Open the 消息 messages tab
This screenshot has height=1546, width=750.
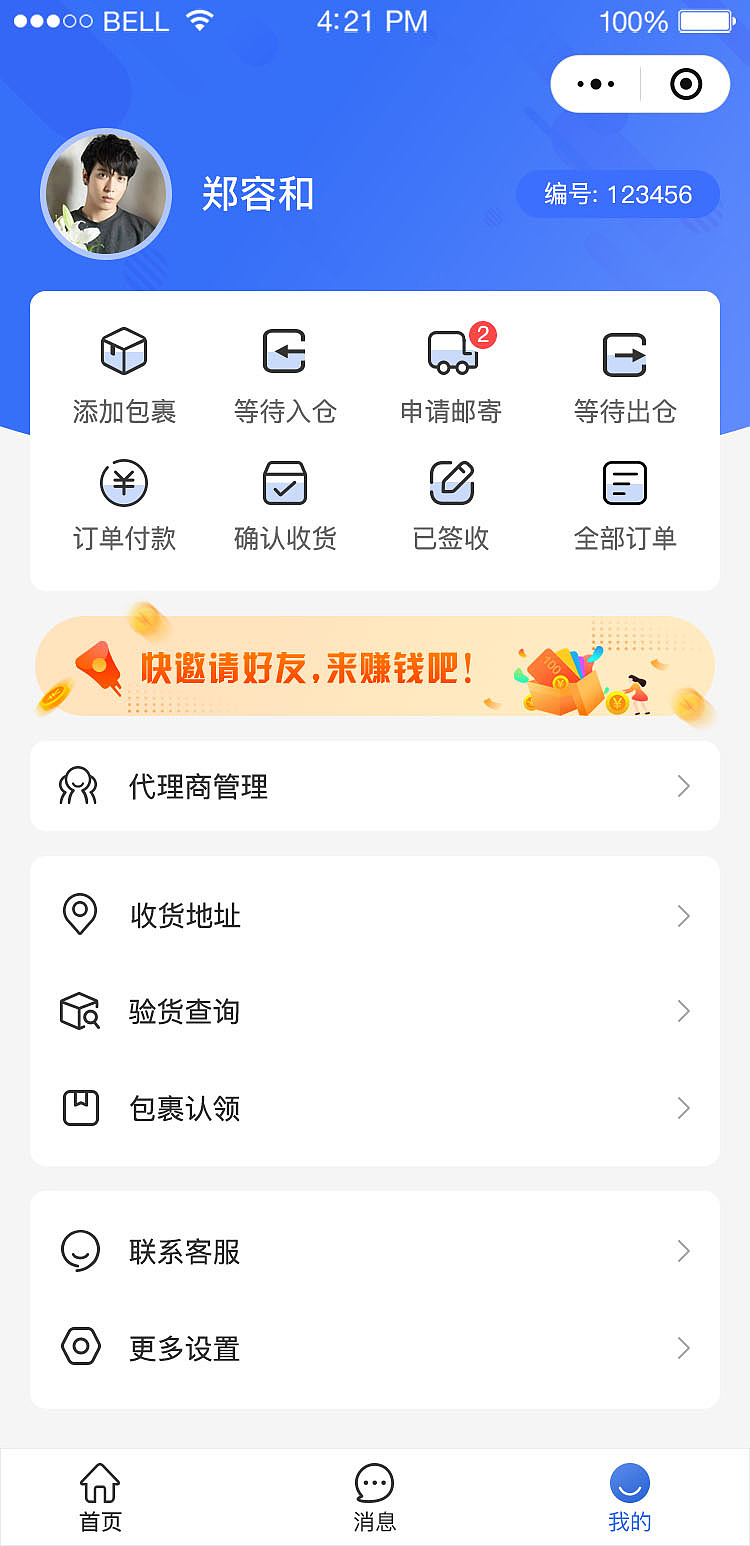[x=373, y=1494]
